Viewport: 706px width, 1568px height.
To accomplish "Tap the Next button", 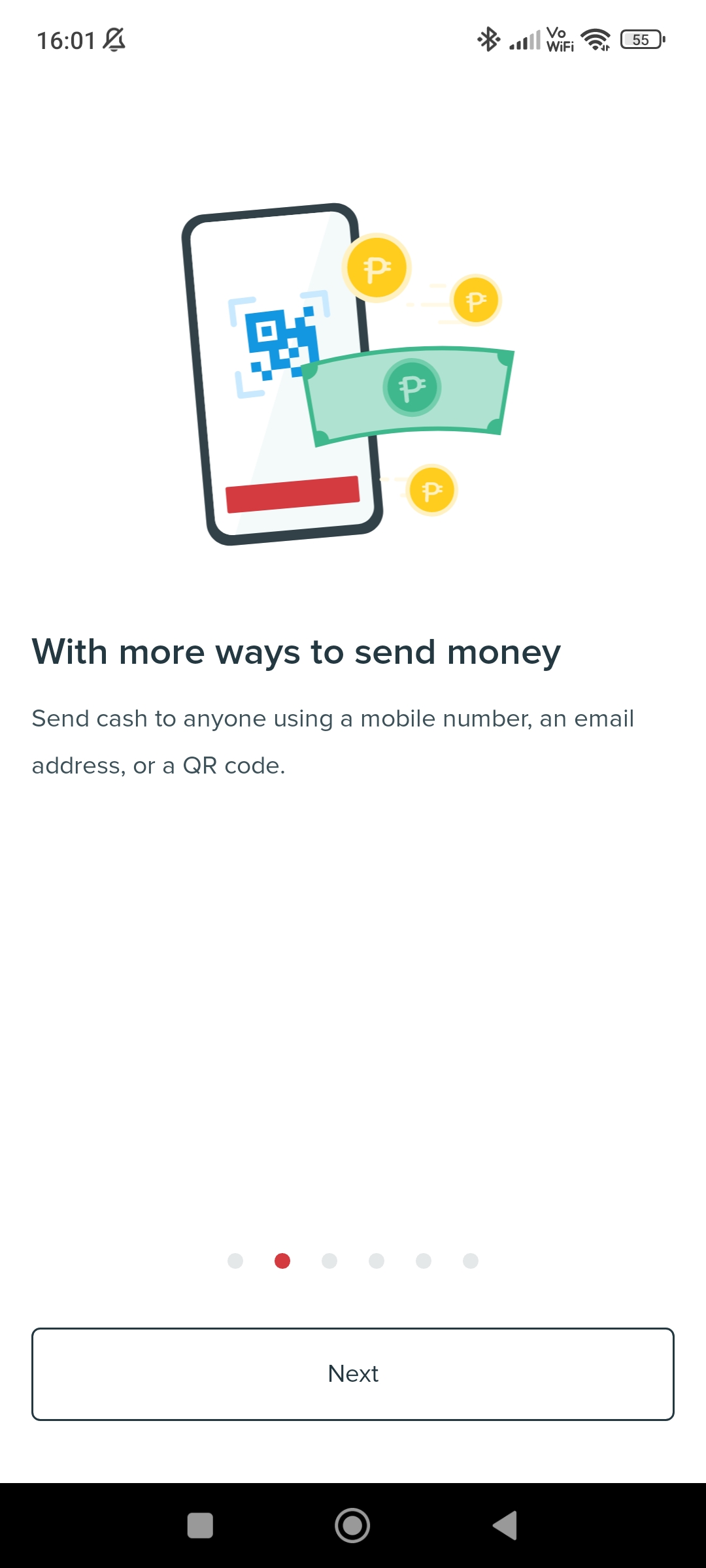I will click(x=353, y=1374).
